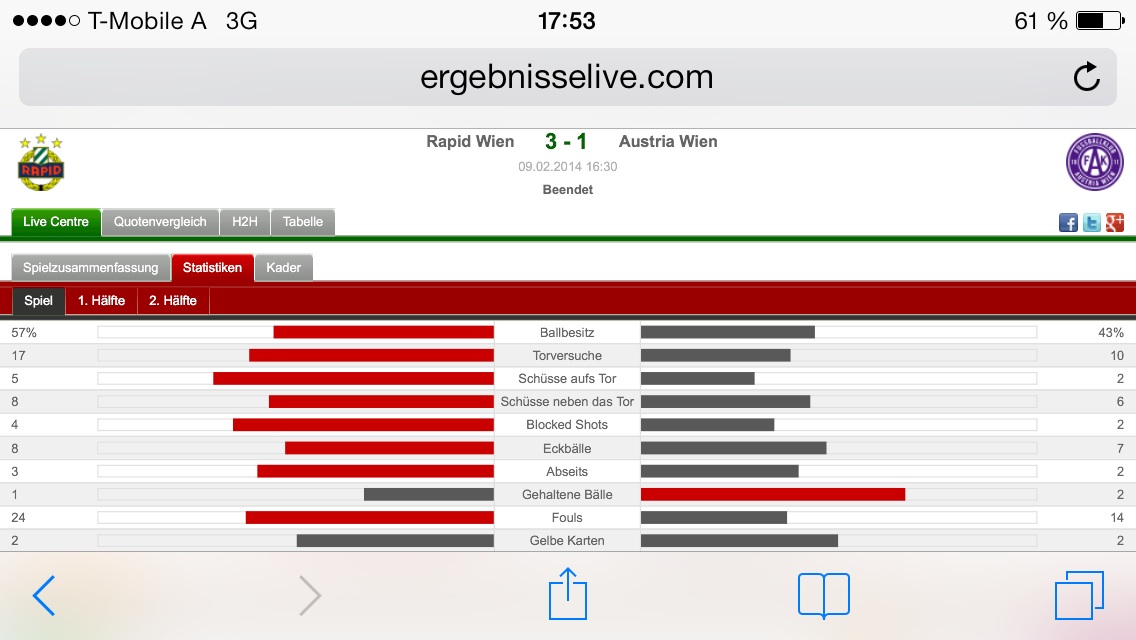Show stats for 1. Hälfte
This screenshot has height=640, width=1136.
[x=101, y=301]
